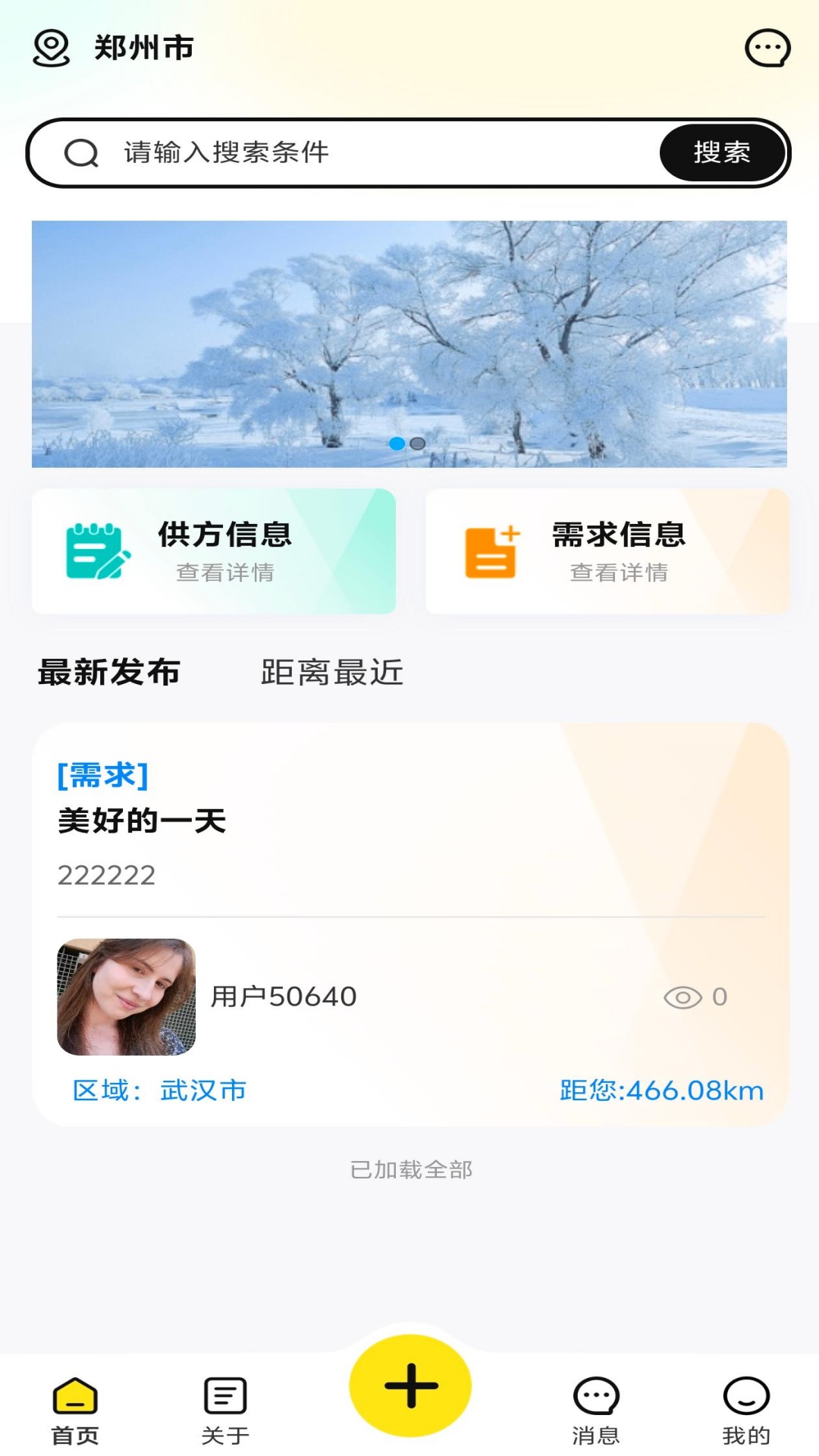Open the city selector showing 郑州市
819x1456 pixels.
click(x=114, y=48)
